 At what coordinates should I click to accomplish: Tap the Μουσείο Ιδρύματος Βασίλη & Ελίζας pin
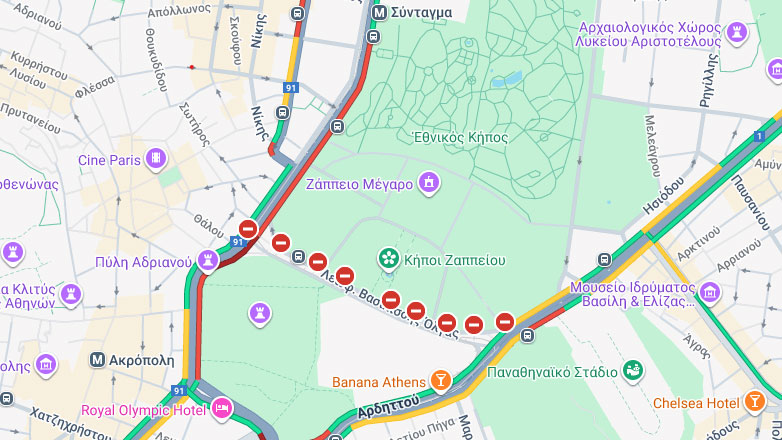tap(709, 293)
